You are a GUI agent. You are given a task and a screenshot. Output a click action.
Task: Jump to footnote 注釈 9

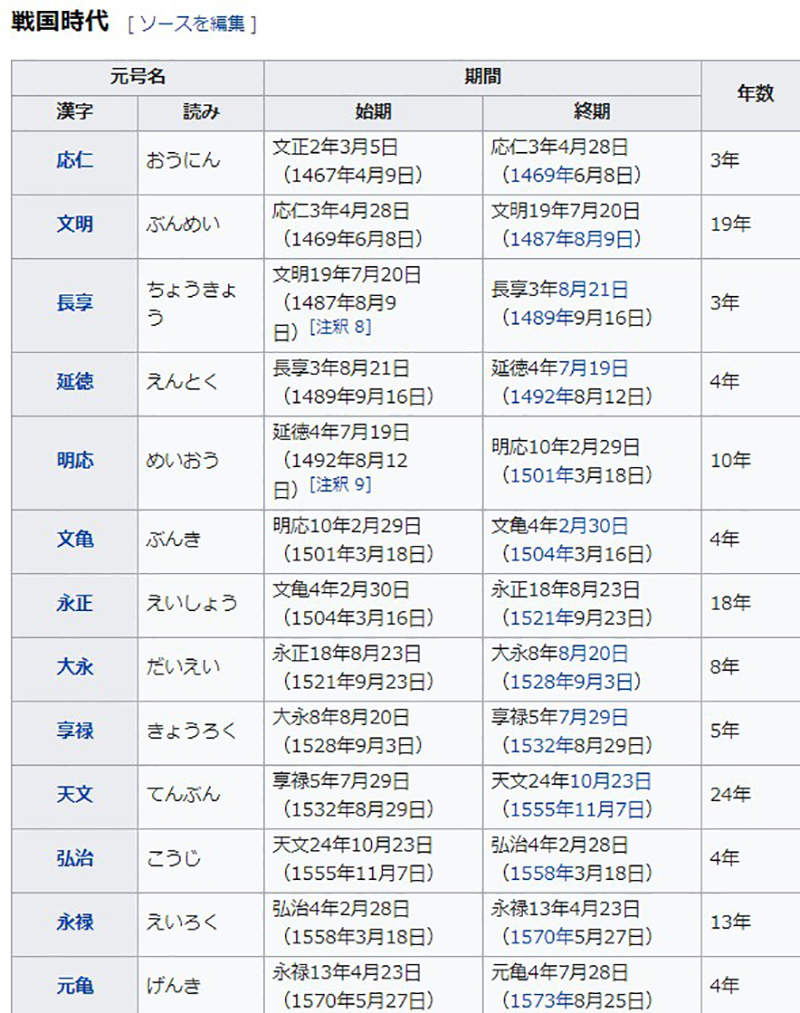(341, 485)
